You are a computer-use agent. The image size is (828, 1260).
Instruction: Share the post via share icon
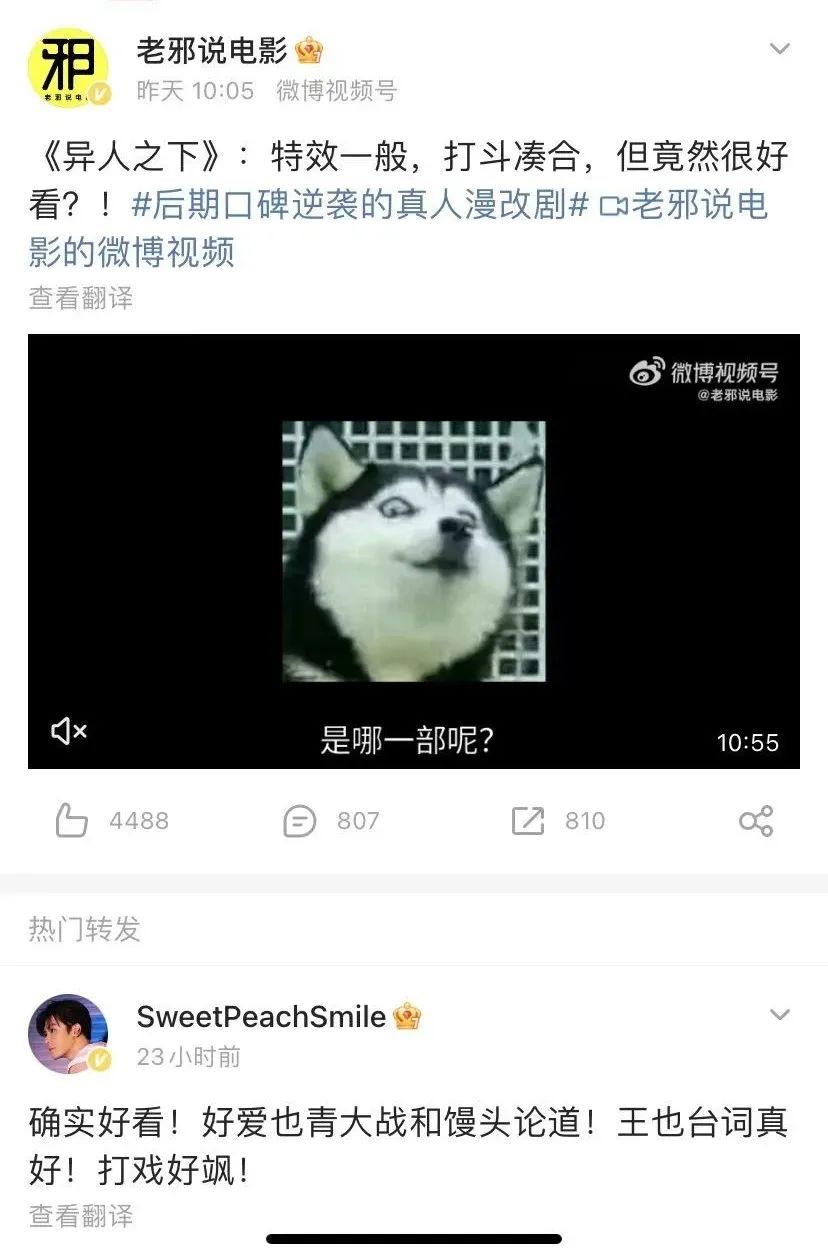click(756, 821)
